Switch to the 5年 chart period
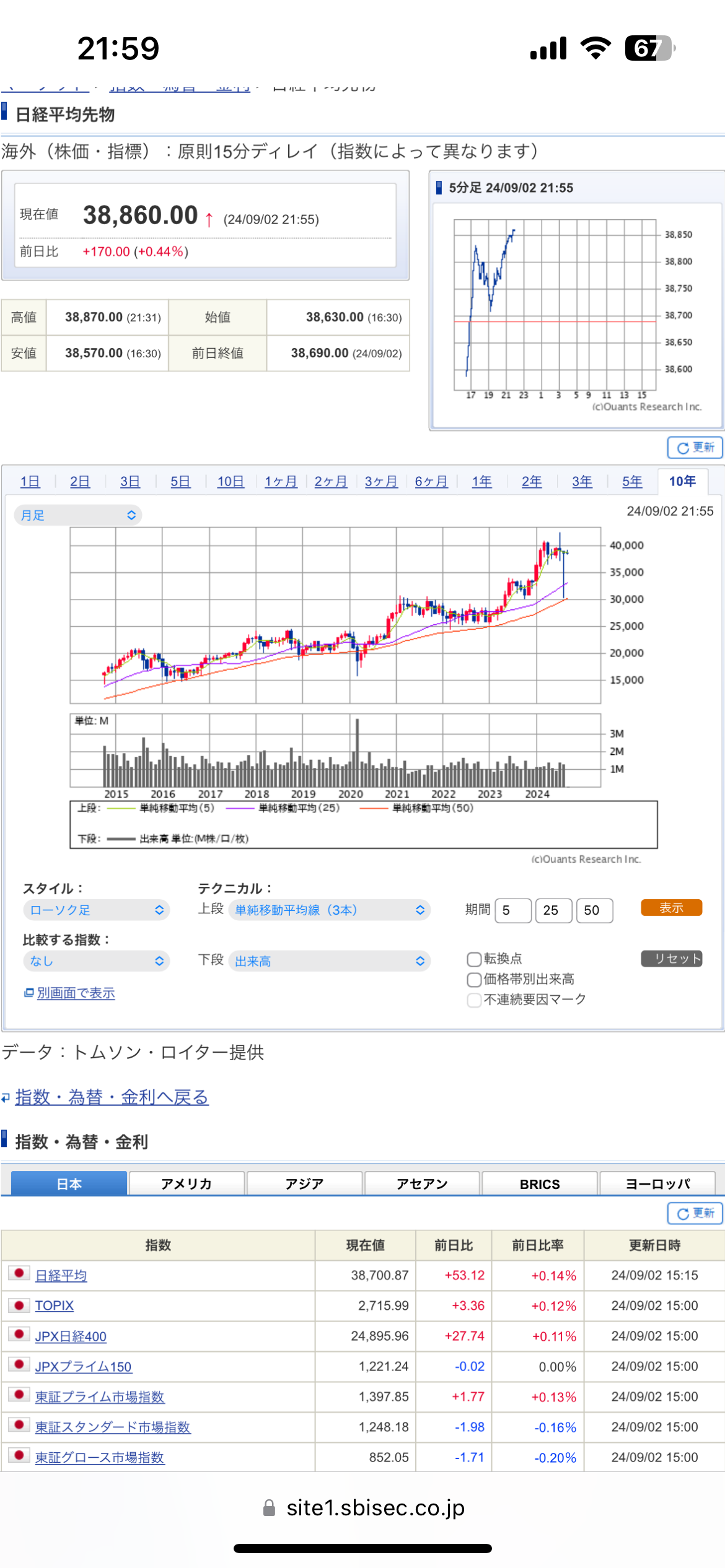Viewport: 725px width, 1568px height. tap(632, 482)
